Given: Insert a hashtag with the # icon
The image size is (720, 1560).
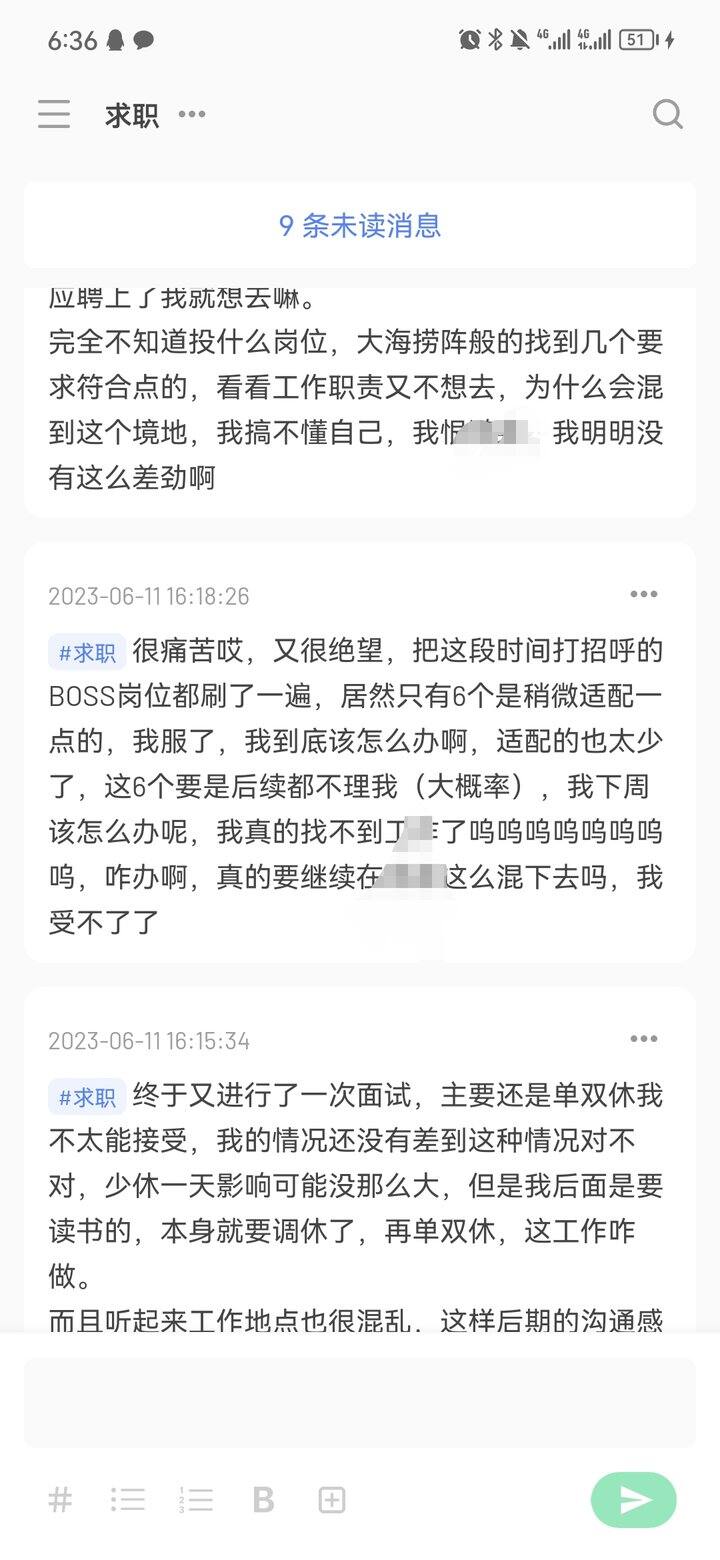Looking at the screenshot, I should pyautogui.click(x=60, y=1499).
